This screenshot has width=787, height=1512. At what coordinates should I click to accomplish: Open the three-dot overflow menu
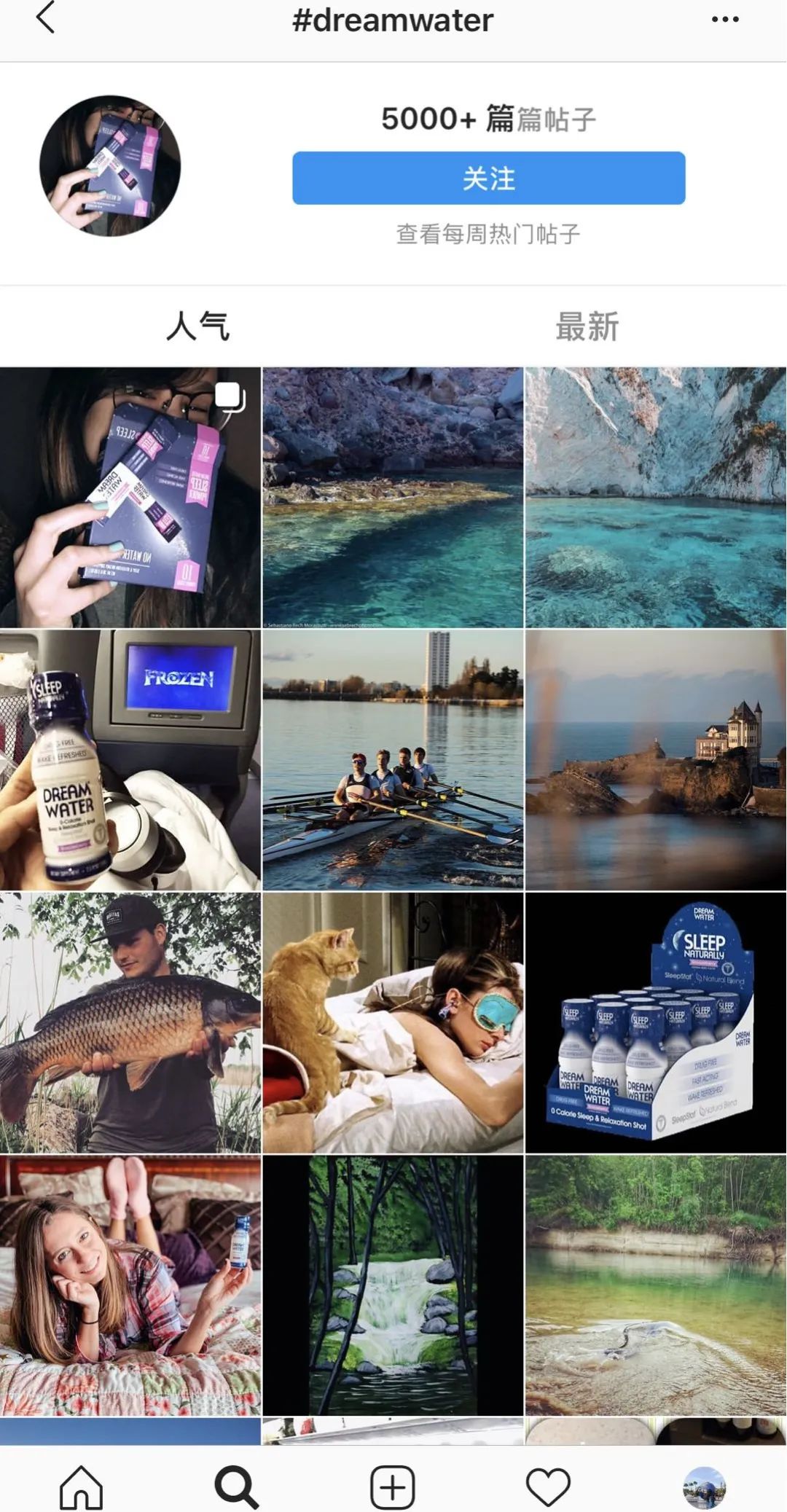pyautogui.click(x=724, y=20)
